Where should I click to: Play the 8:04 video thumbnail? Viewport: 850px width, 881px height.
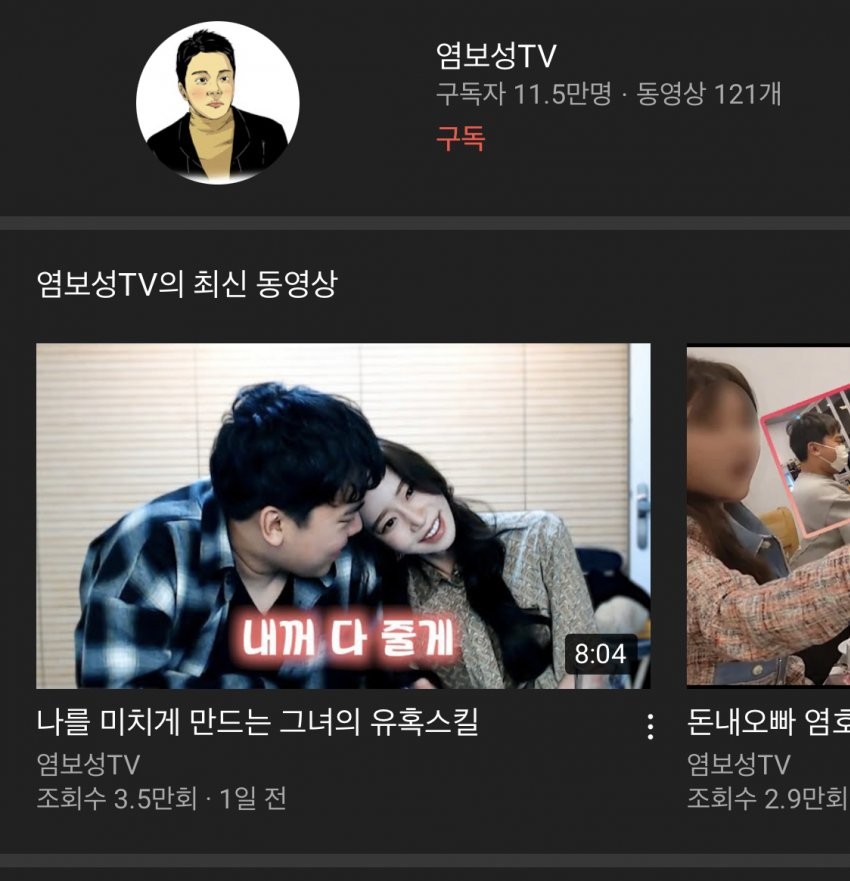pyautogui.click(x=343, y=515)
